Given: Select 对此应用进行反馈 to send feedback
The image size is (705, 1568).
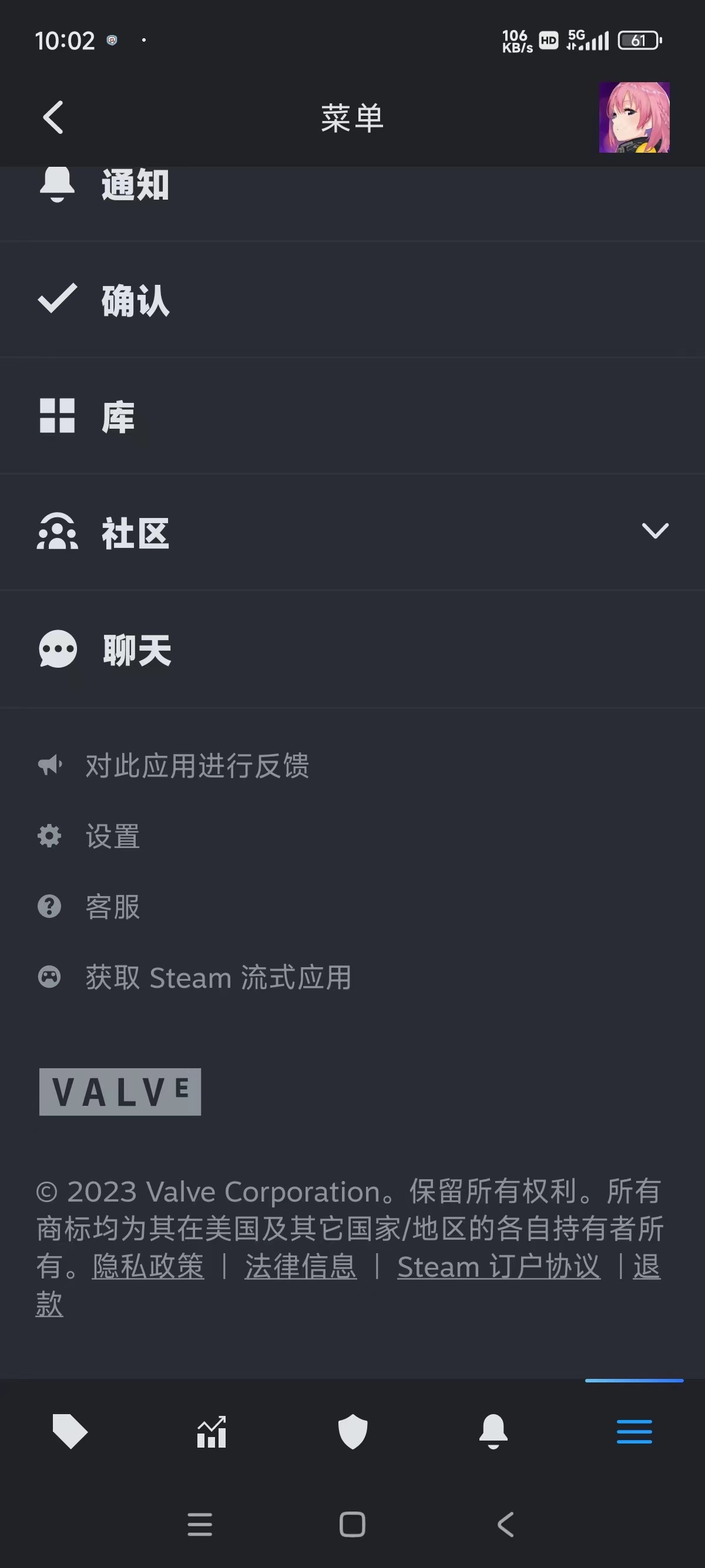Looking at the screenshot, I should [197, 766].
